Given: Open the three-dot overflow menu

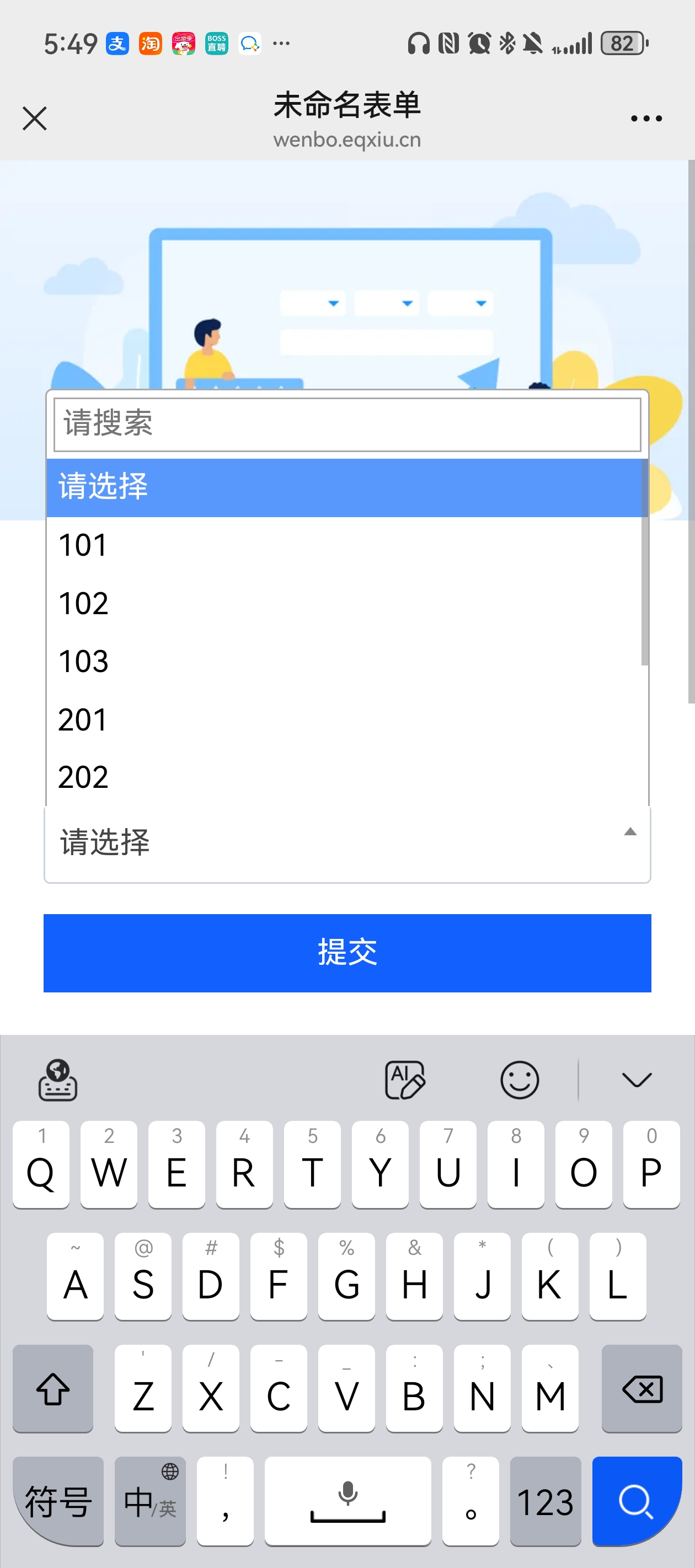Looking at the screenshot, I should (646, 118).
